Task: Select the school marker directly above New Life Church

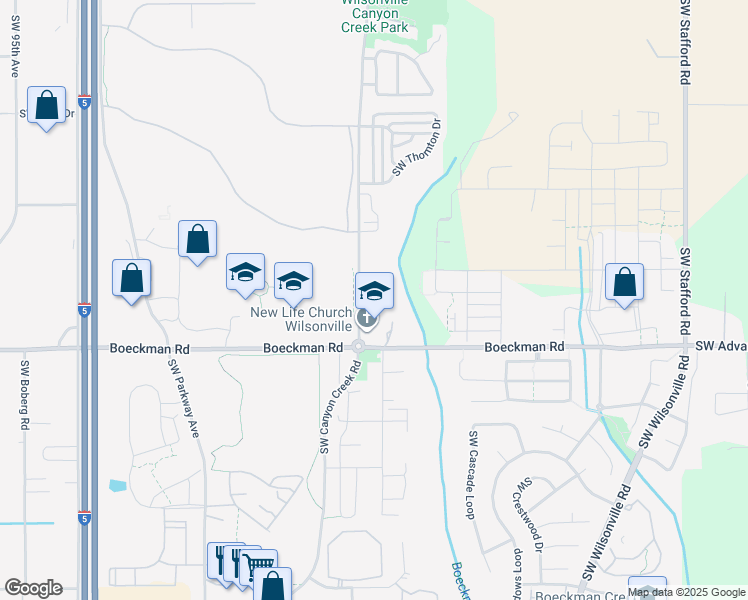Action: pyautogui.click(x=374, y=291)
